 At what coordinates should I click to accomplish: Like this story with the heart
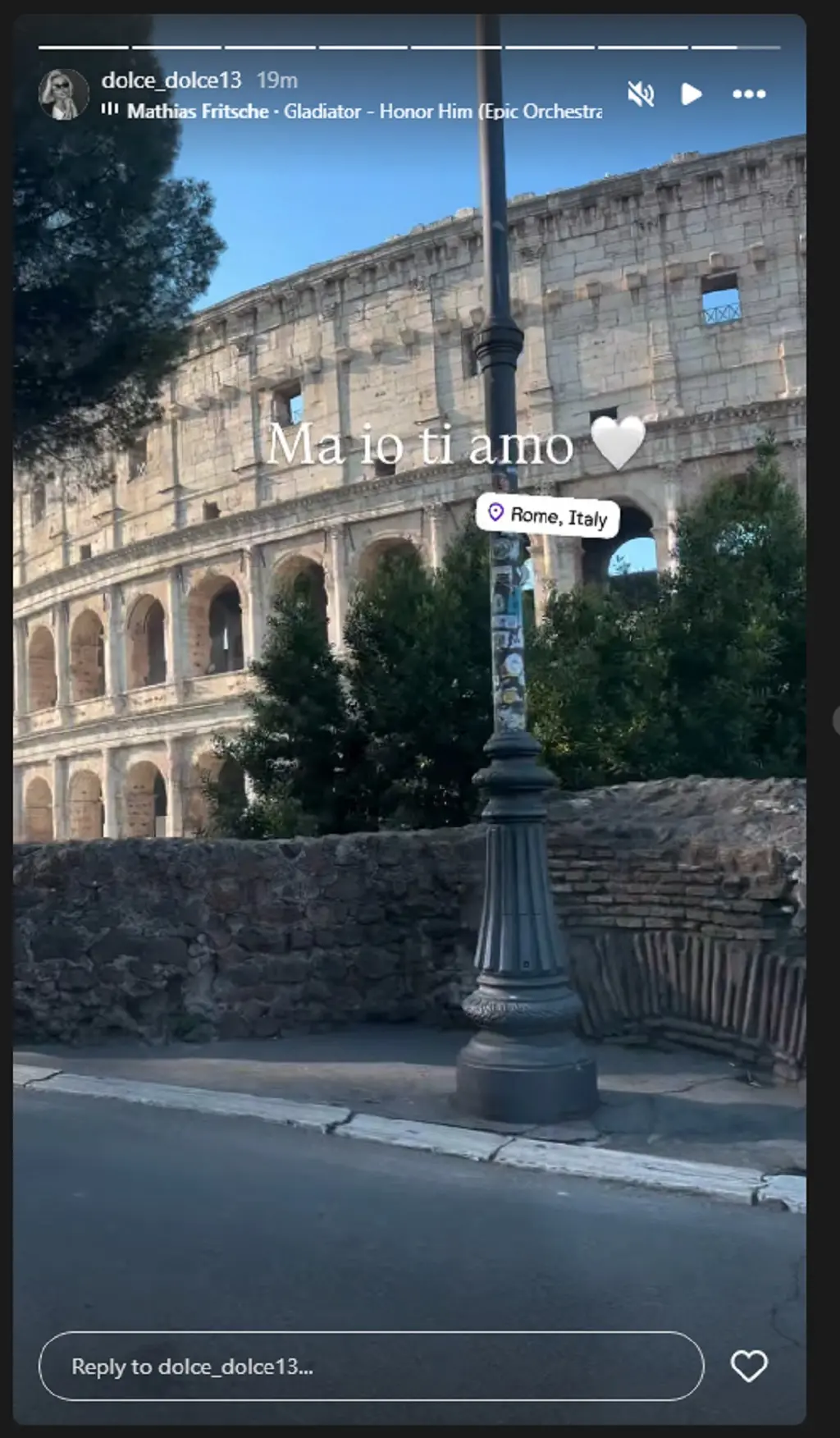point(748,1367)
